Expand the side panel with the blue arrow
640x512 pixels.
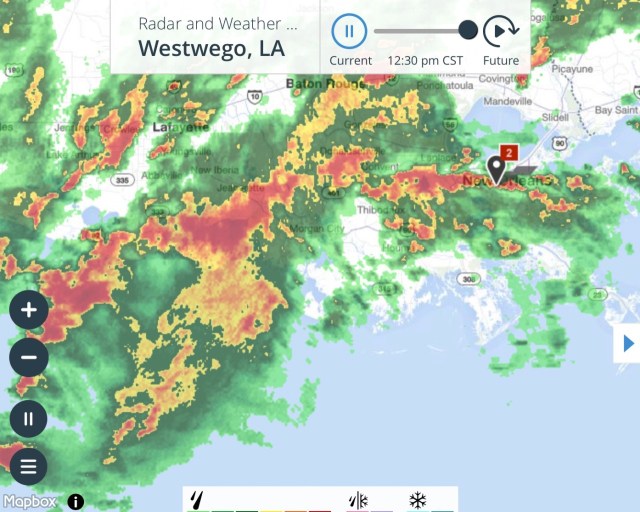tap(628, 344)
